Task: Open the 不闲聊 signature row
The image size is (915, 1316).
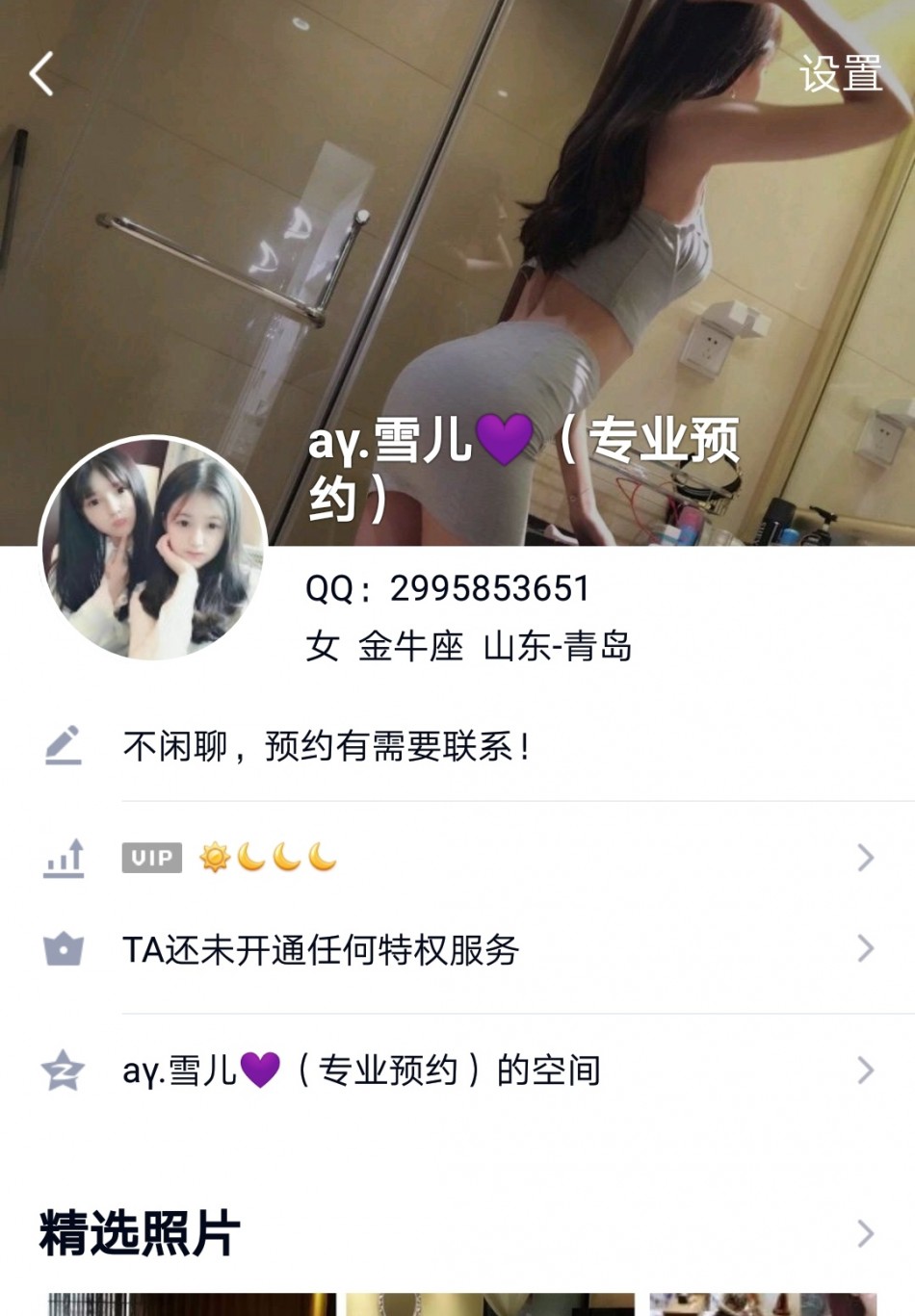Action: point(327,746)
